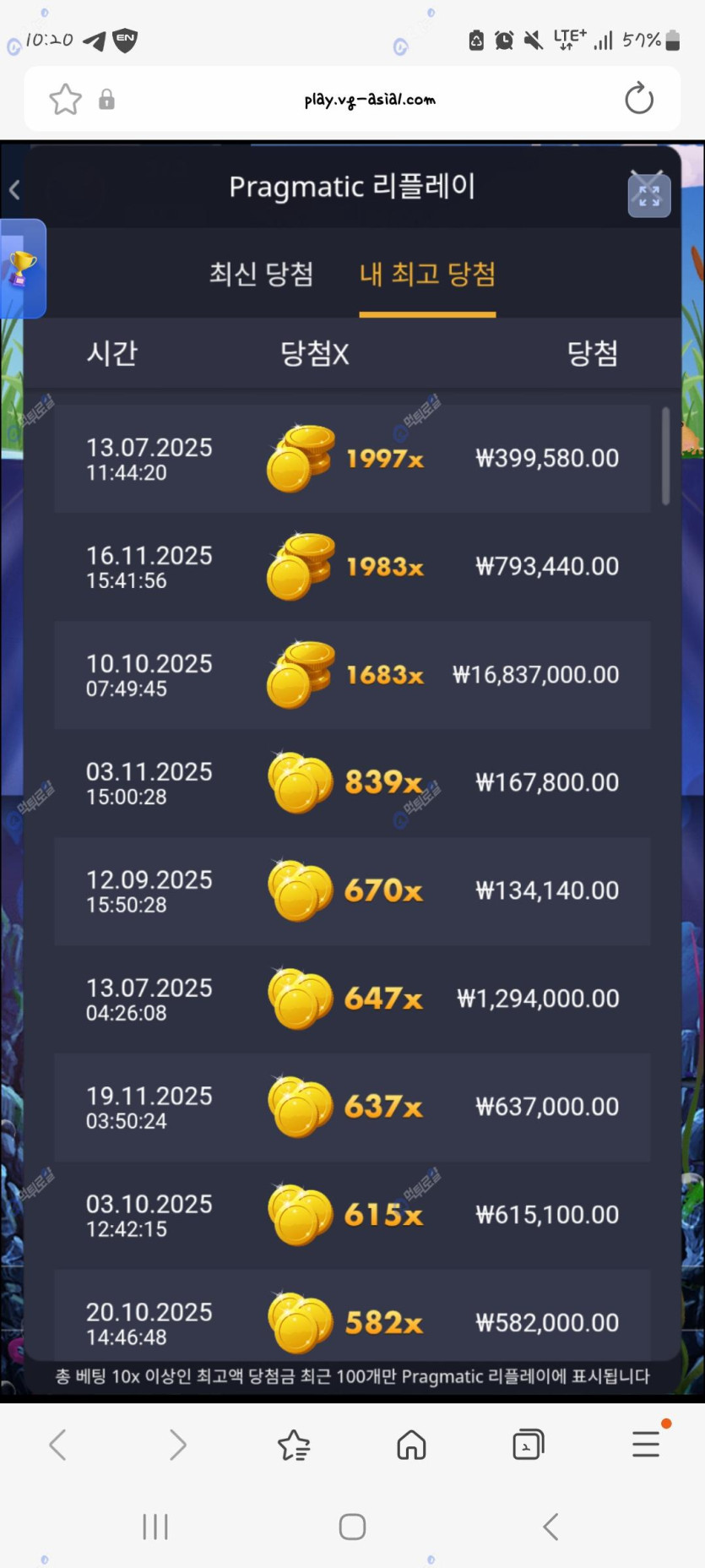Select the 내 최고 당첨 tab
Screen dimensions: 705x1568
(x=427, y=274)
